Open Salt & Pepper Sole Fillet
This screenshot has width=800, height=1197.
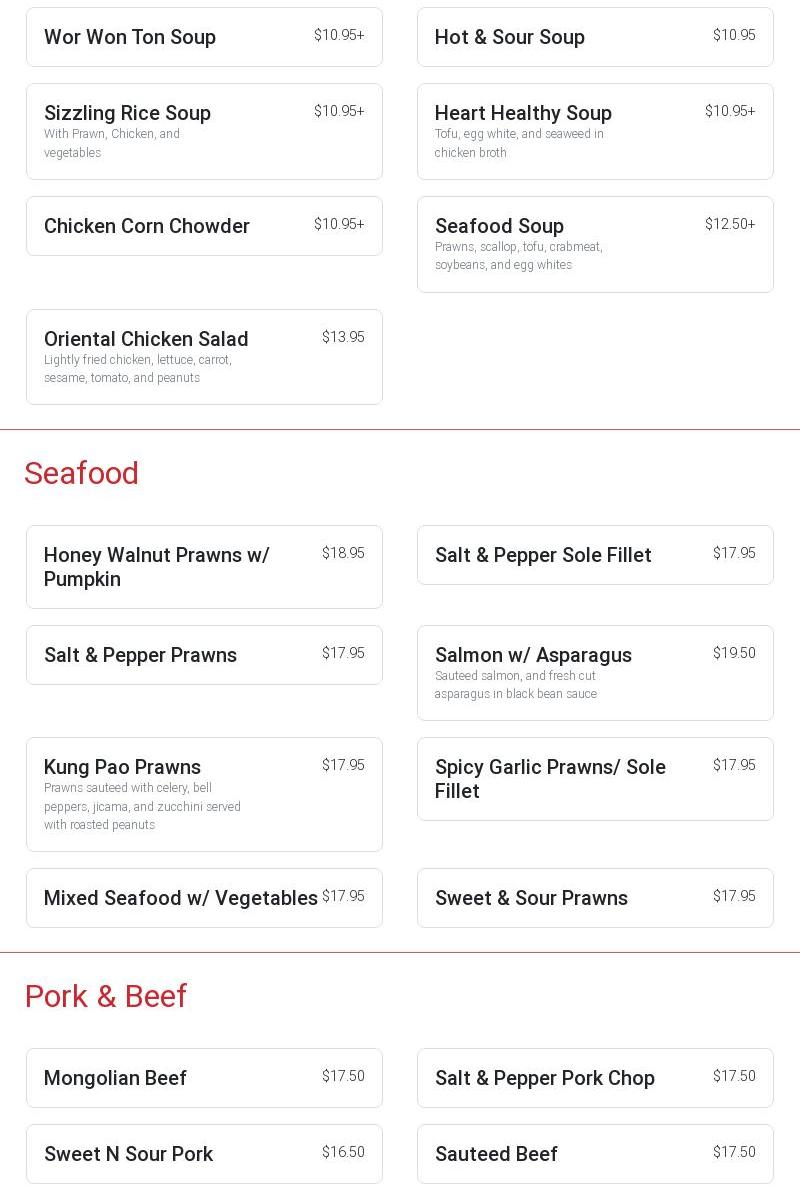tap(595, 555)
